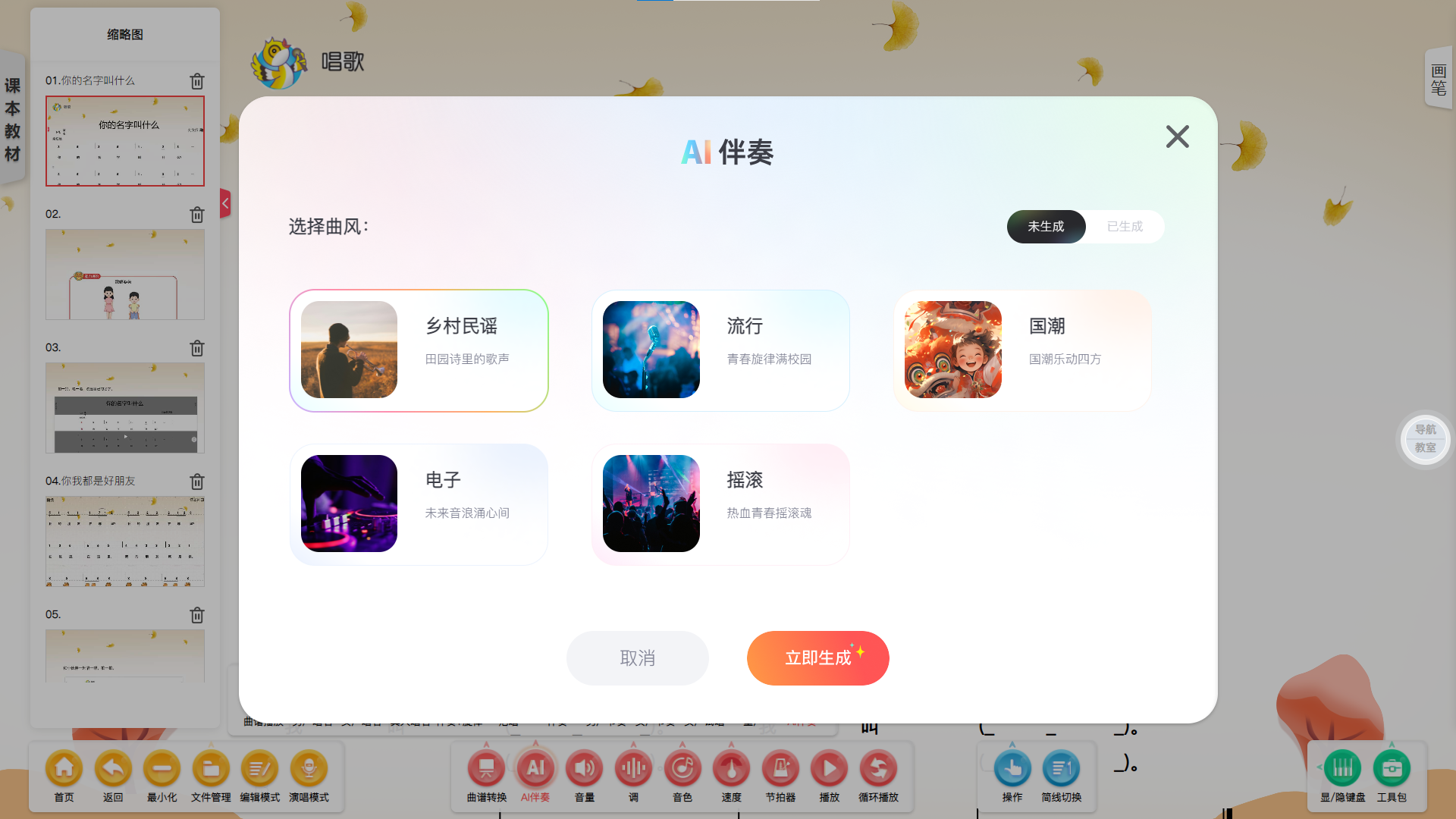Close the AI伴奏 dialog

[x=1177, y=136]
